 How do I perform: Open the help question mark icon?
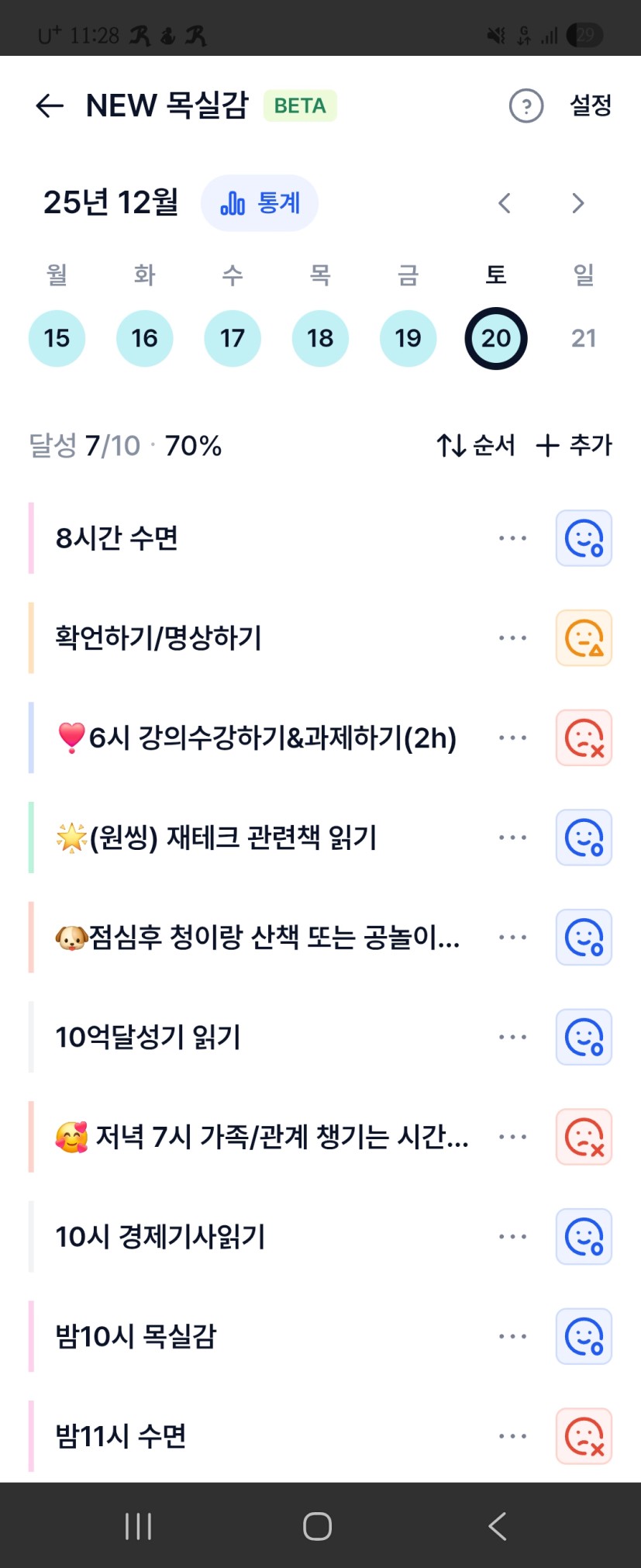tap(526, 106)
